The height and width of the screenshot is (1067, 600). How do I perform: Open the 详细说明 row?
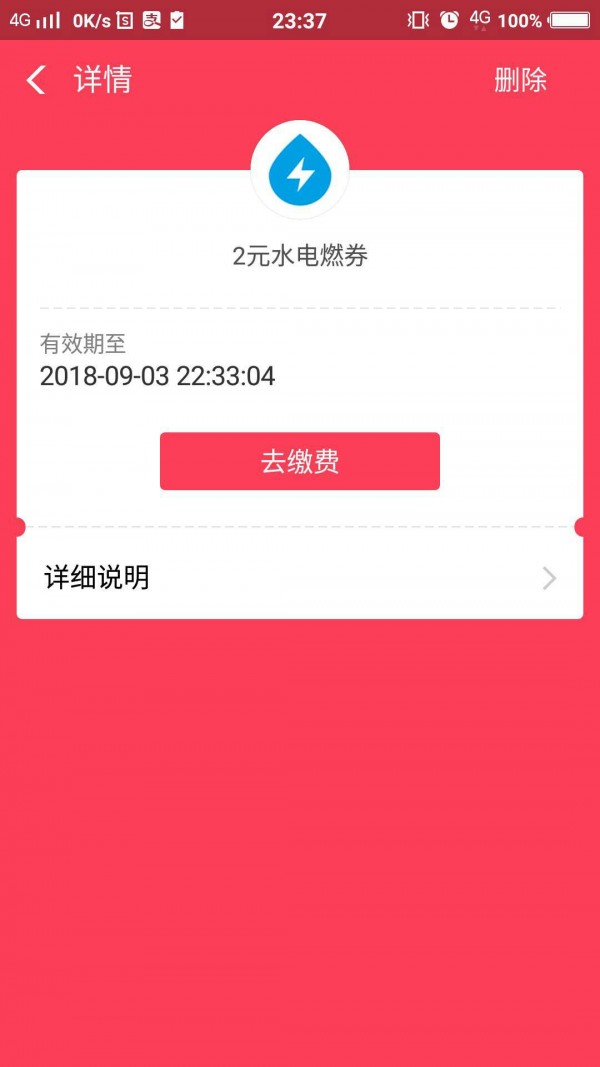coord(300,578)
